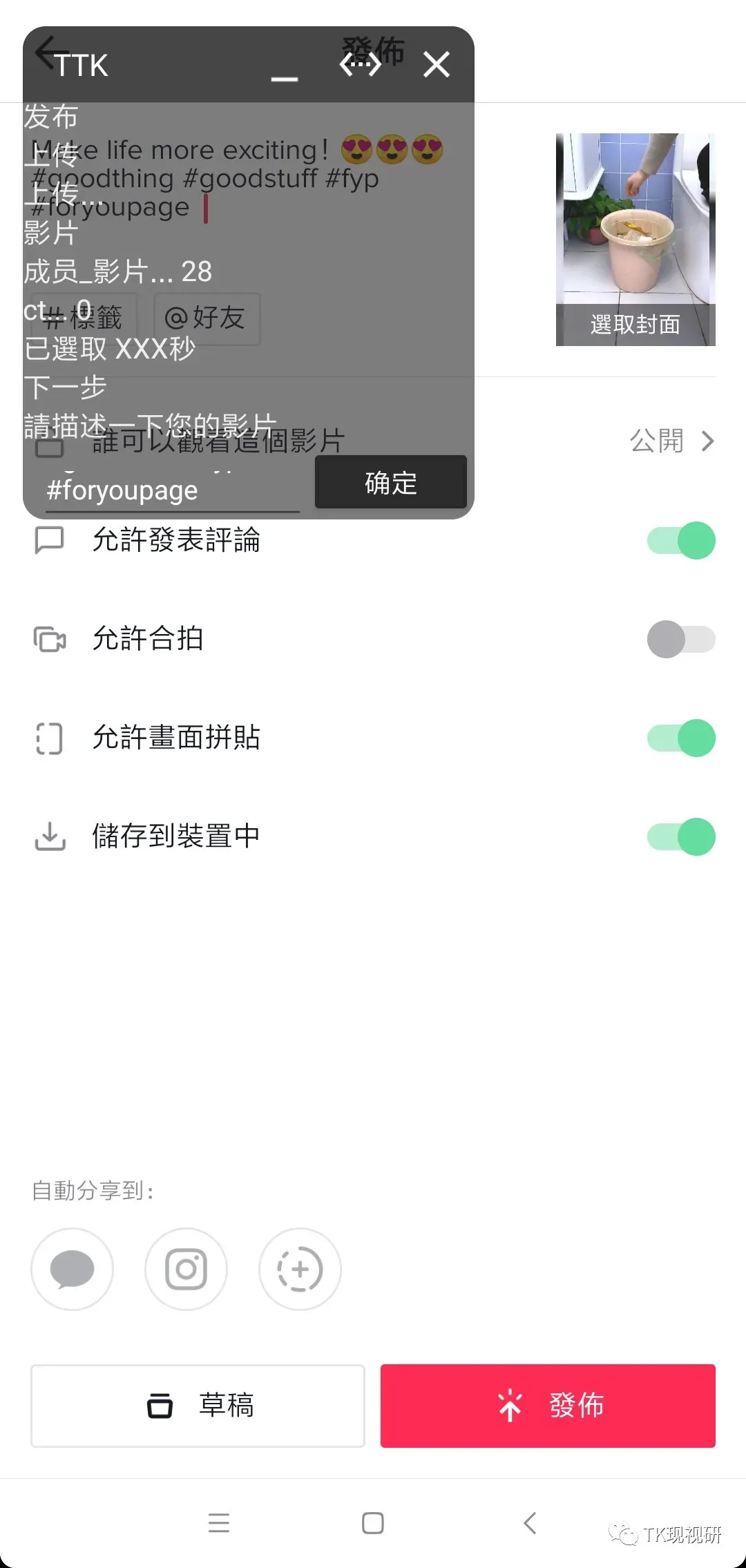Disable 允許發表評論 comments switch
The image size is (746, 1568).
(x=680, y=540)
